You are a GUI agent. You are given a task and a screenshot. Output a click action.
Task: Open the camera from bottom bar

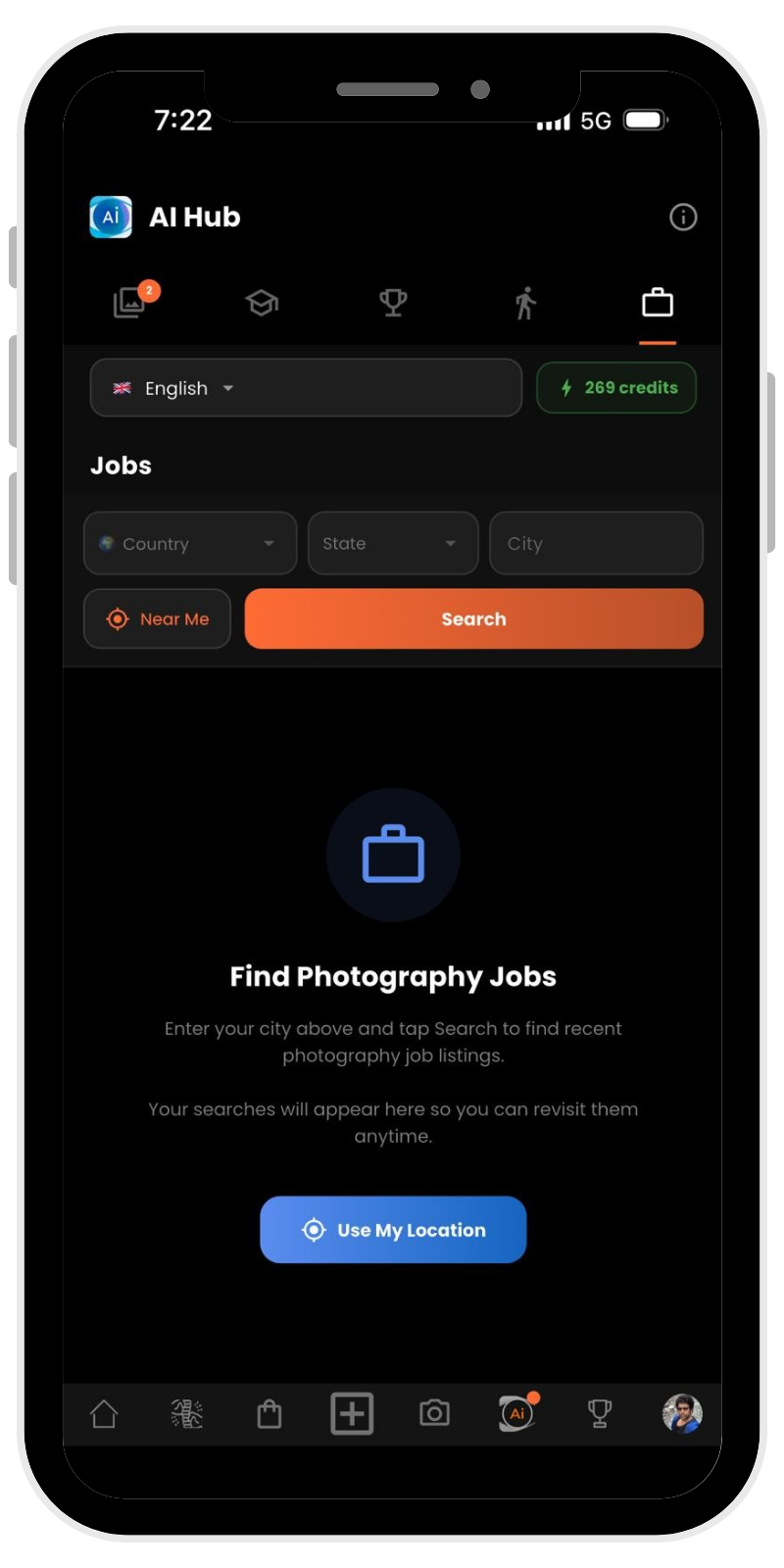click(434, 1414)
